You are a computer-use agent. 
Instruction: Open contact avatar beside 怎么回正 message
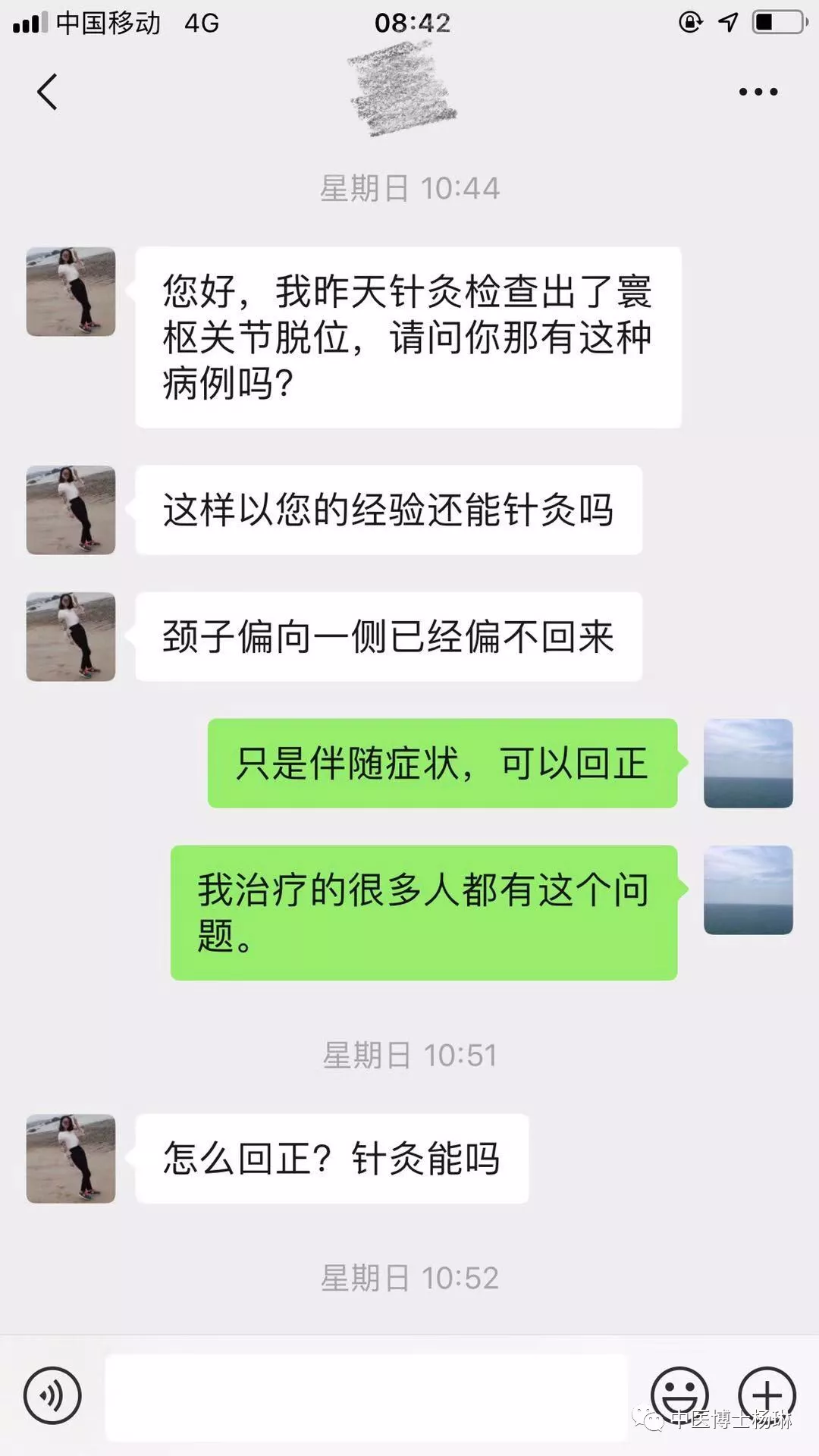tap(71, 1158)
